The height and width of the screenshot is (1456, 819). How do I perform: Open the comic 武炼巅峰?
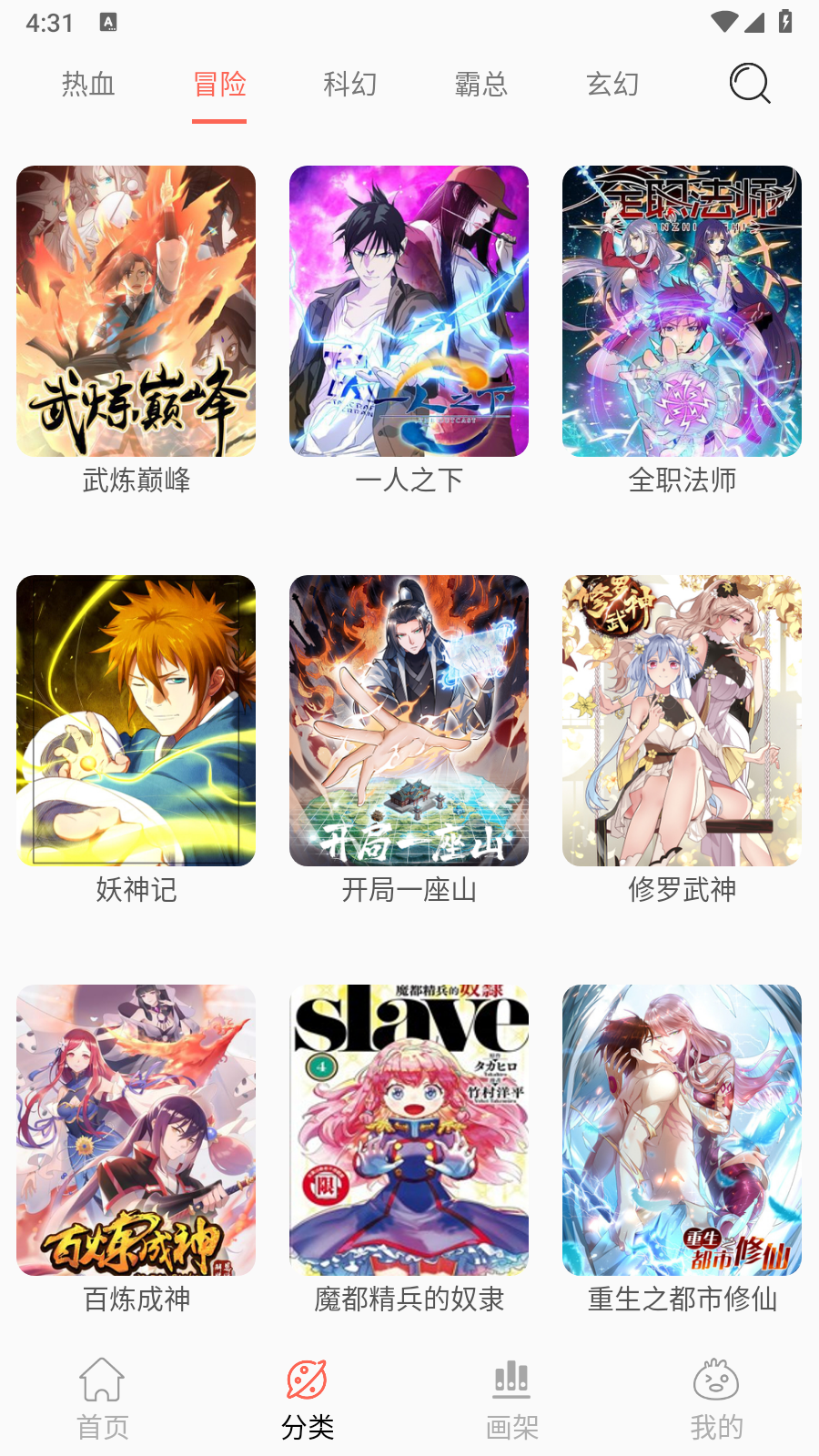(136, 311)
